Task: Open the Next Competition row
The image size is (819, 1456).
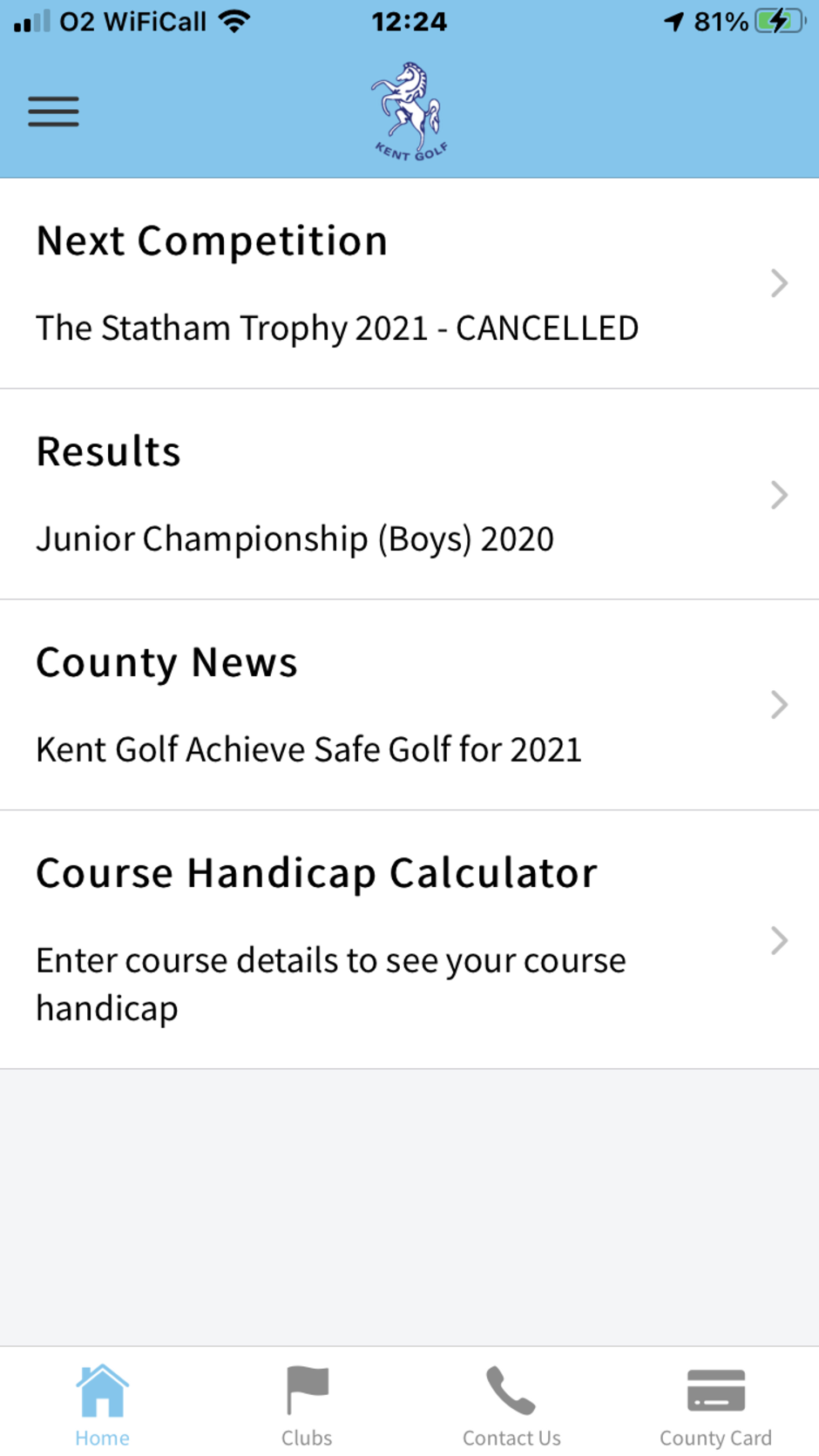Action: point(409,283)
